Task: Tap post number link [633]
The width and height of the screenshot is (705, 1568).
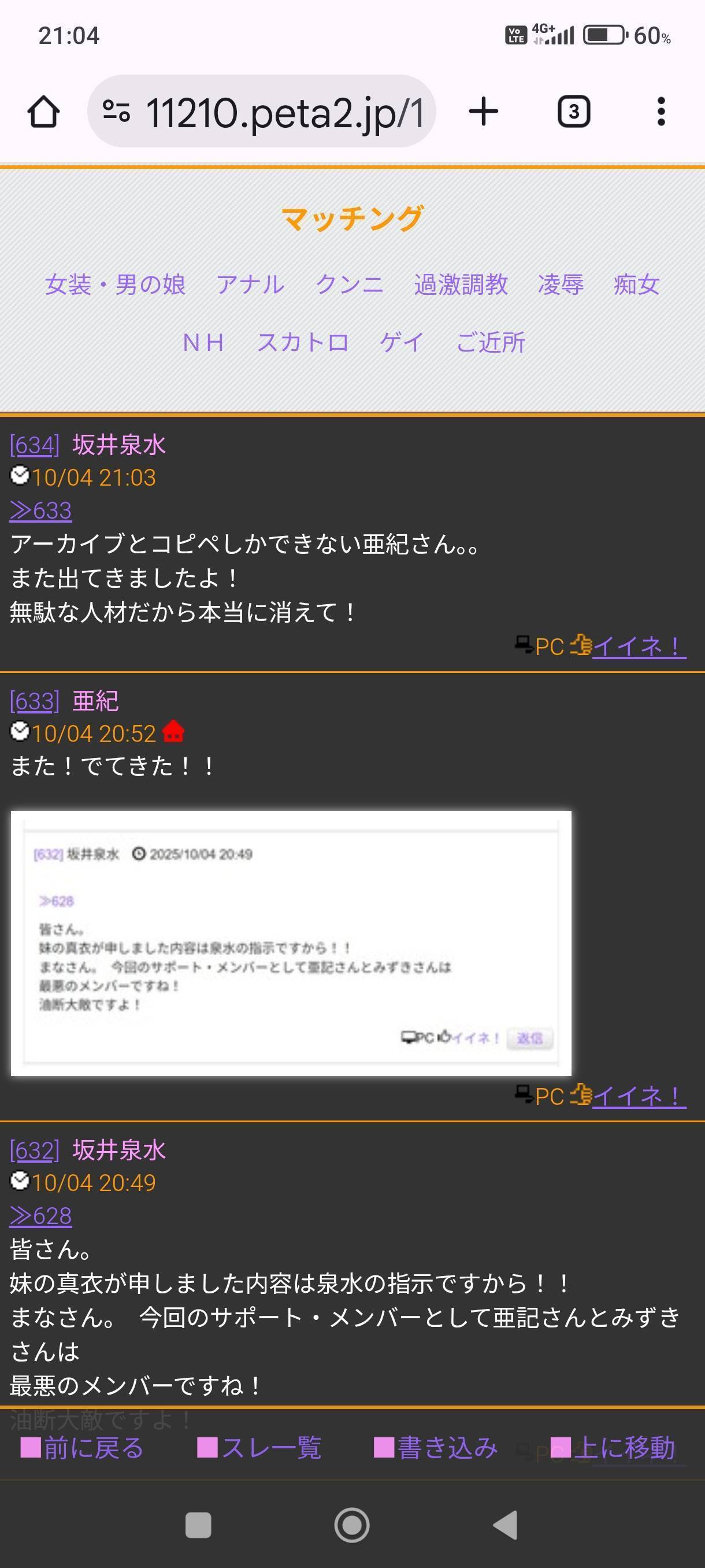Action: [x=35, y=701]
